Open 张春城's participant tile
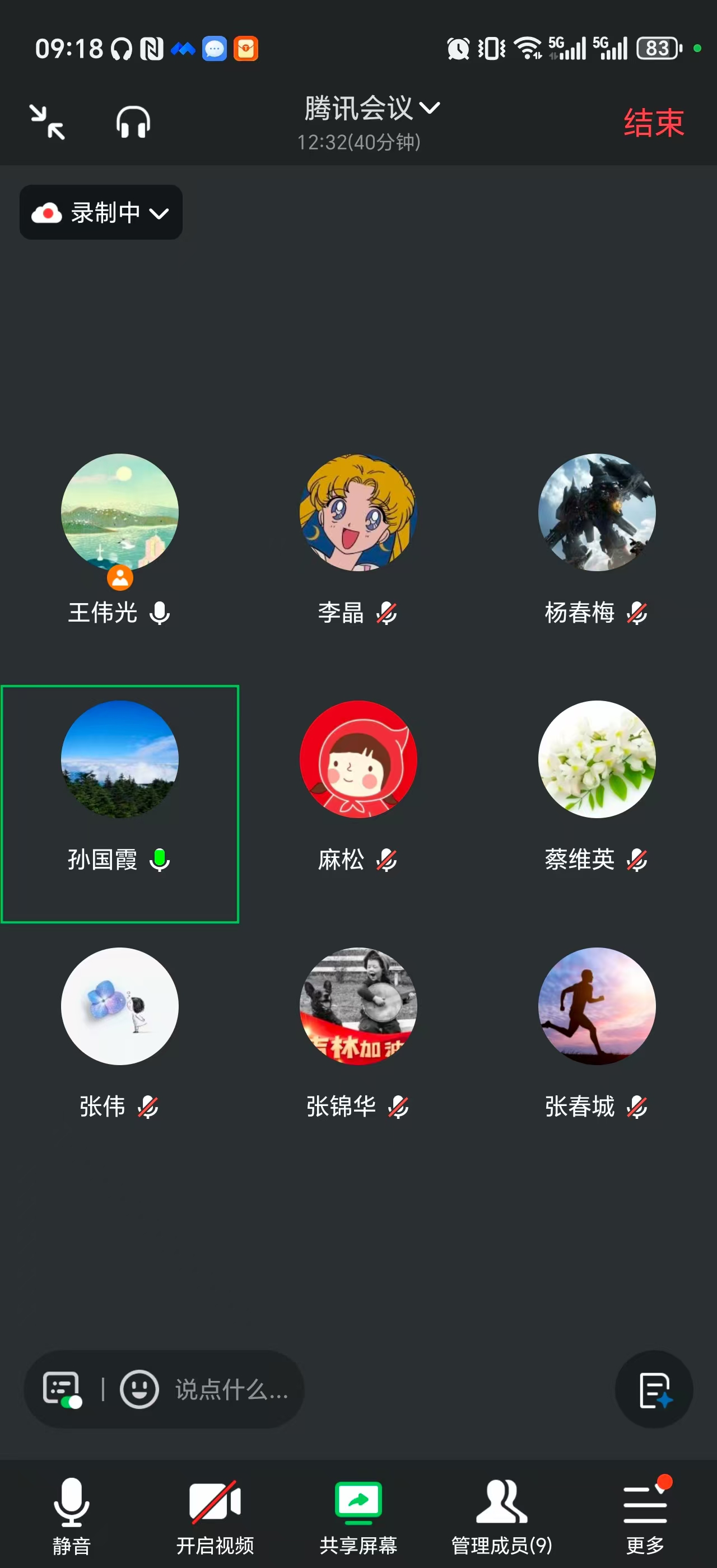Screen dimensions: 717x1568 pos(597,1006)
